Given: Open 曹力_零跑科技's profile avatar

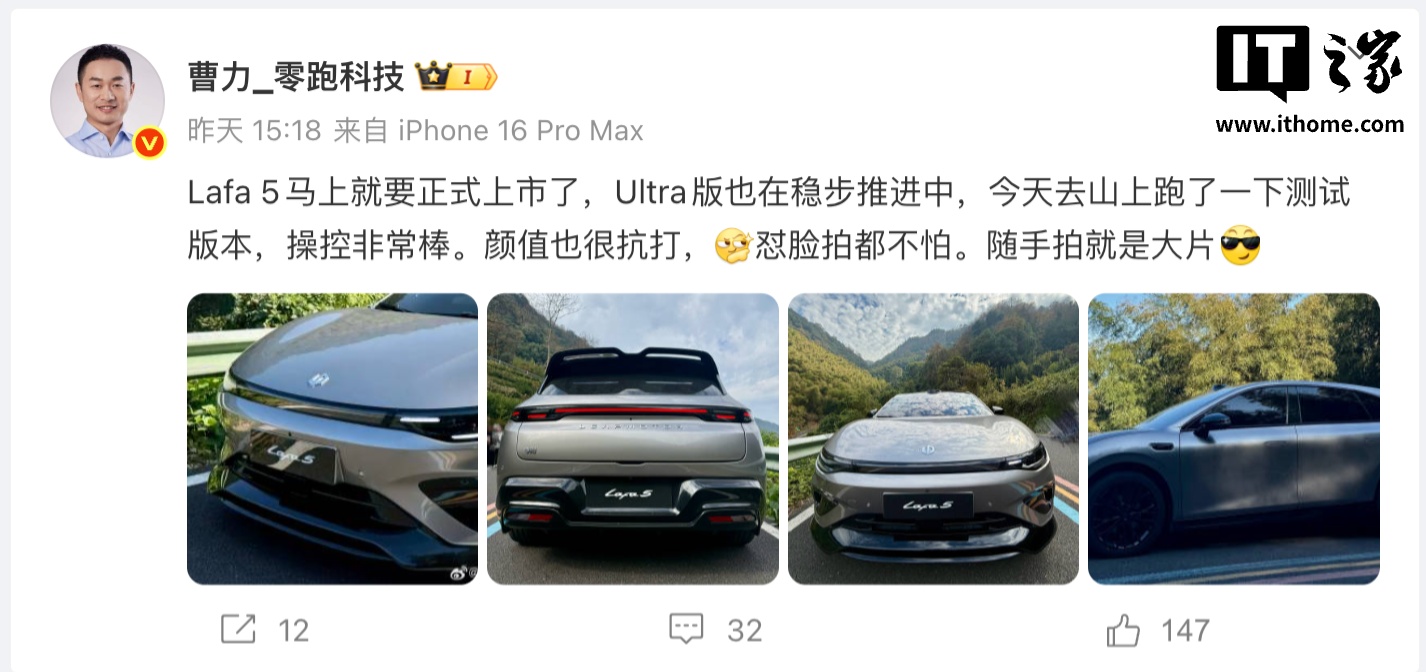Looking at the screenshot, I should point(106,101).
